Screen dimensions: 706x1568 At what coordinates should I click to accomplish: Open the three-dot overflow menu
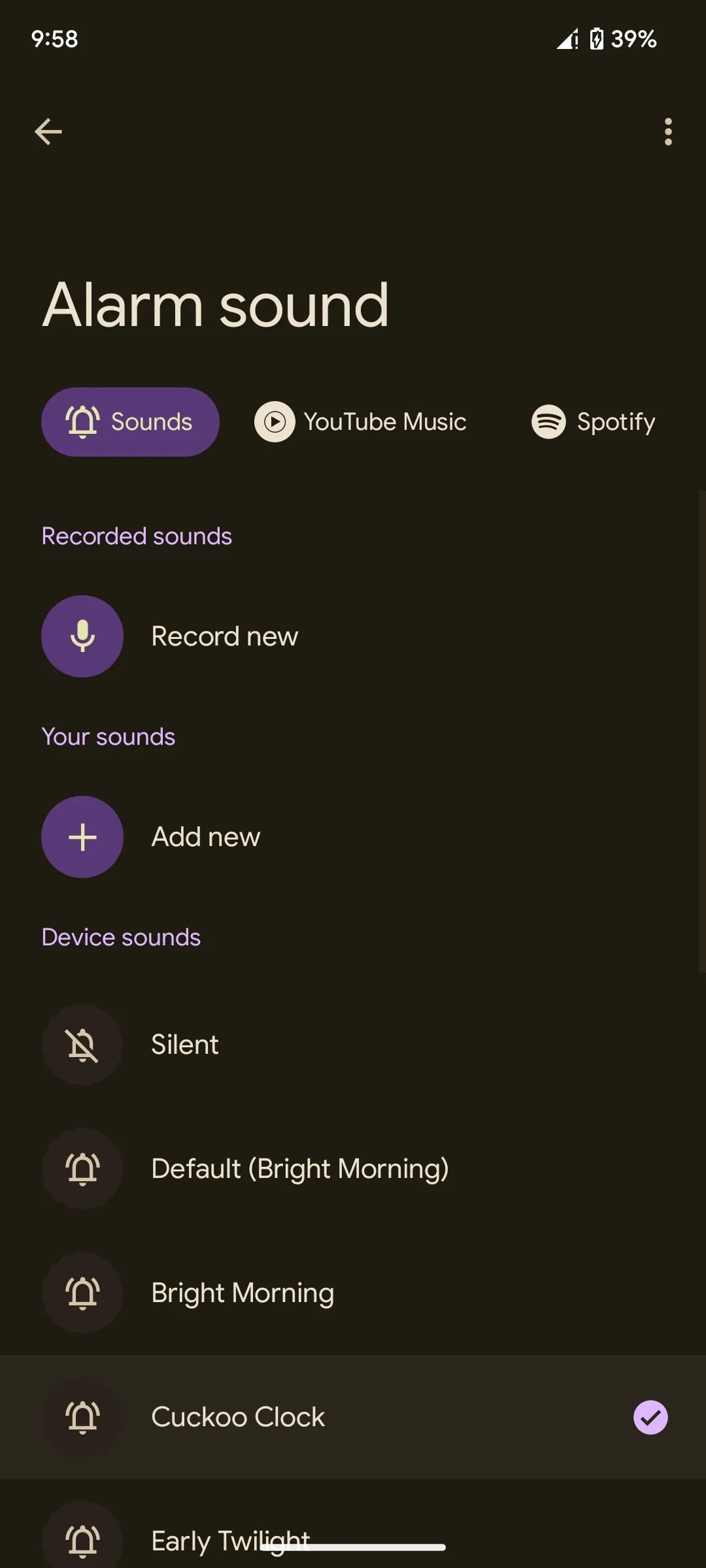[x=668, y=133]
